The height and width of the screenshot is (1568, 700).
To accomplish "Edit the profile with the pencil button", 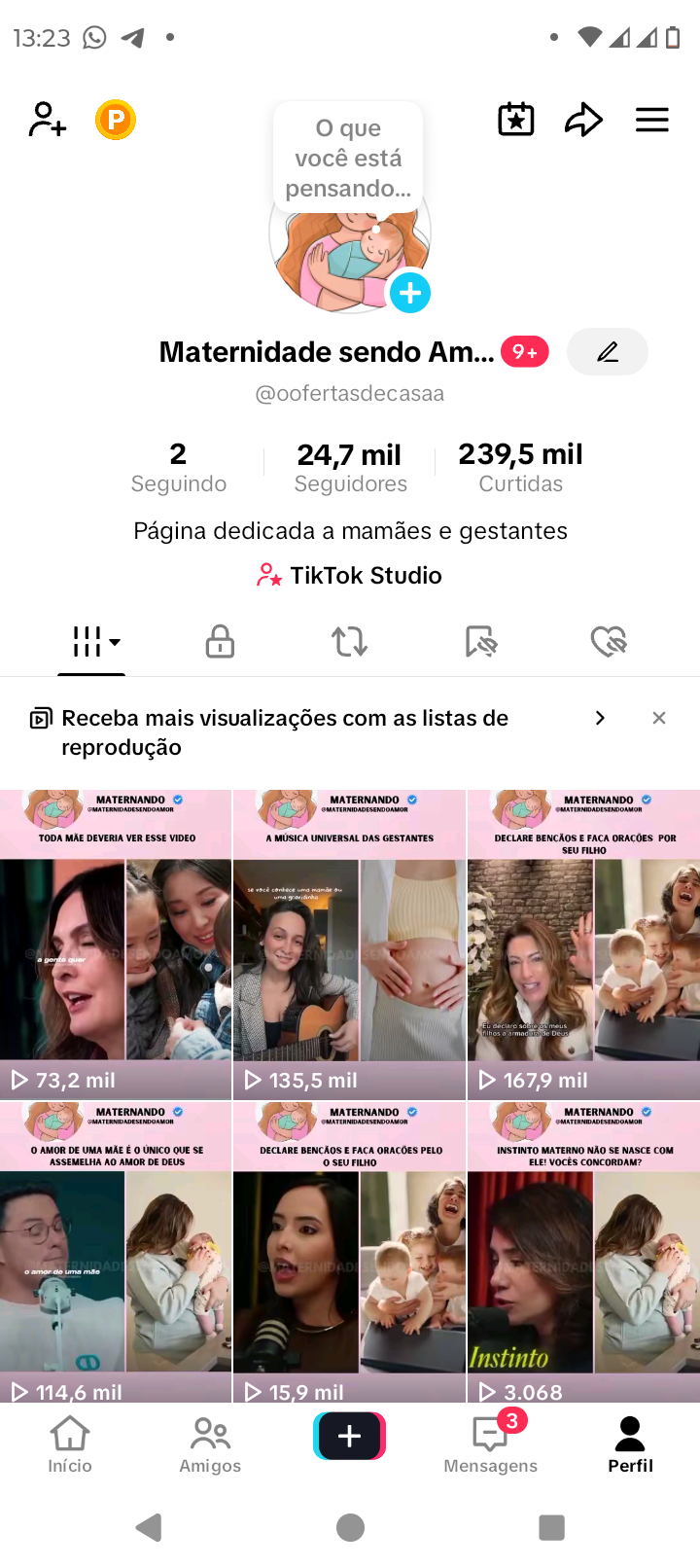I will (608, 352).
